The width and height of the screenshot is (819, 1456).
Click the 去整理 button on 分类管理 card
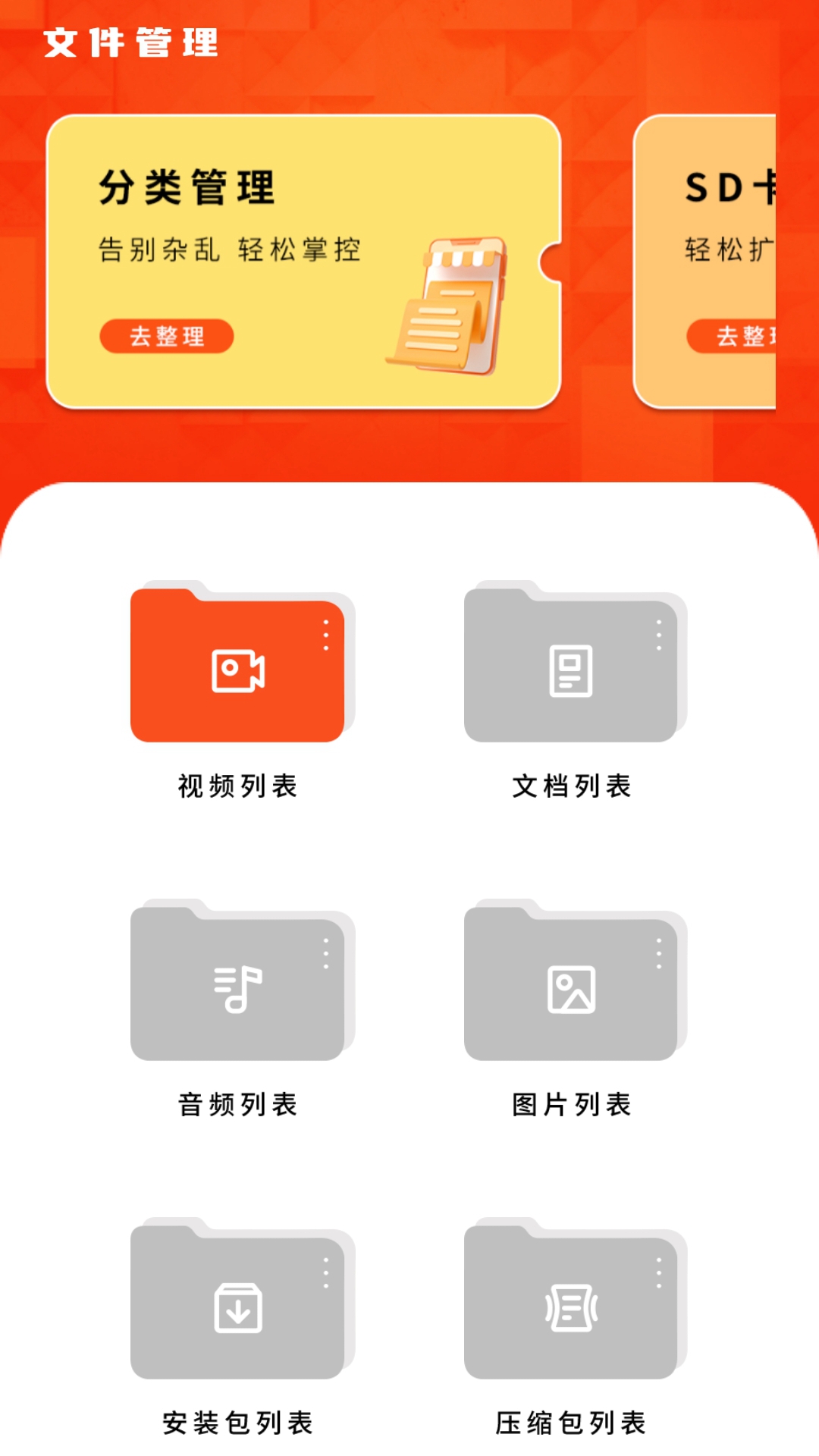168,337
